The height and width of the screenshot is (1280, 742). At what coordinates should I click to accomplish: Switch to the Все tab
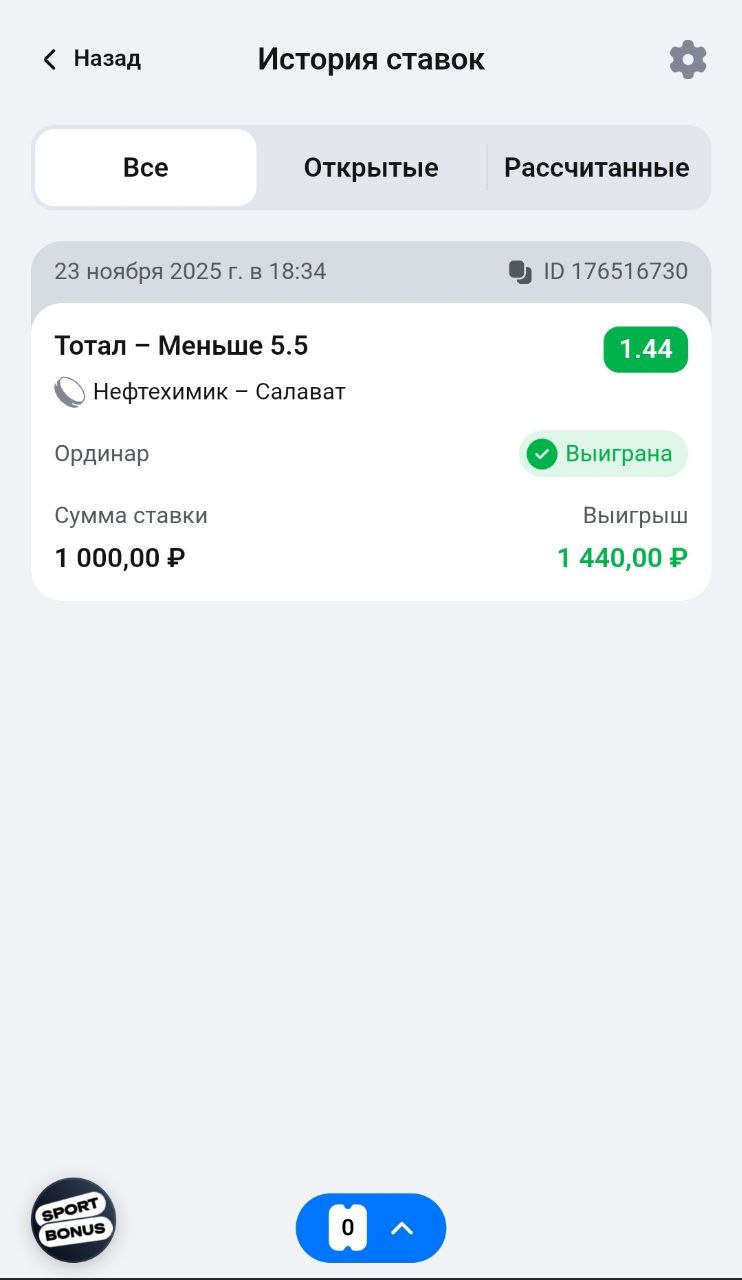[146, 168]
